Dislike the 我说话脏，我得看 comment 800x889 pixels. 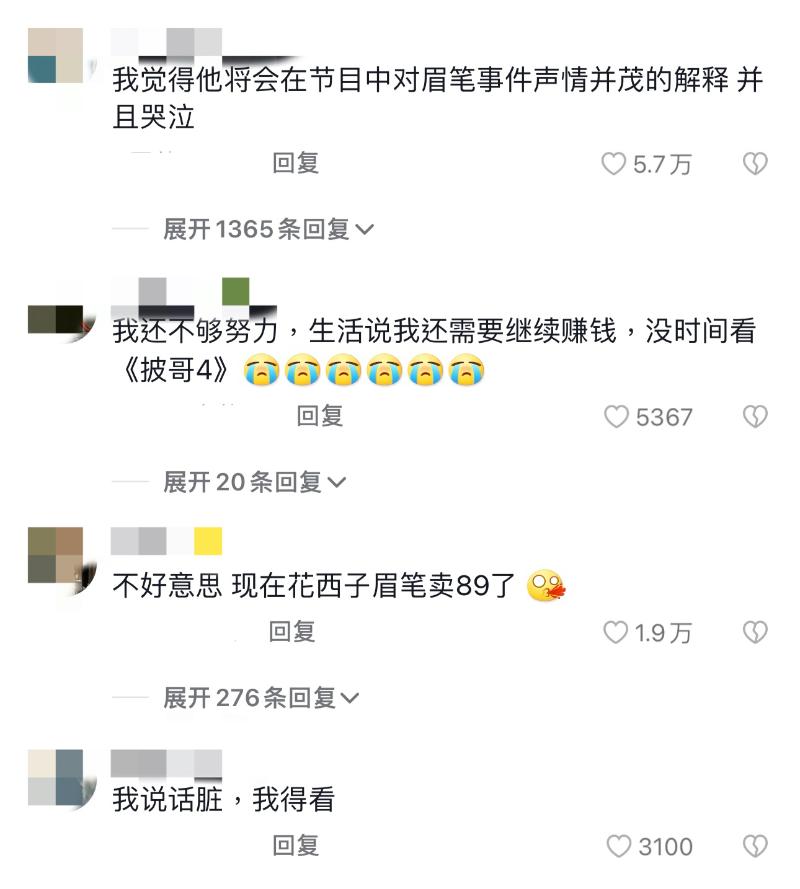coord(755,847)
